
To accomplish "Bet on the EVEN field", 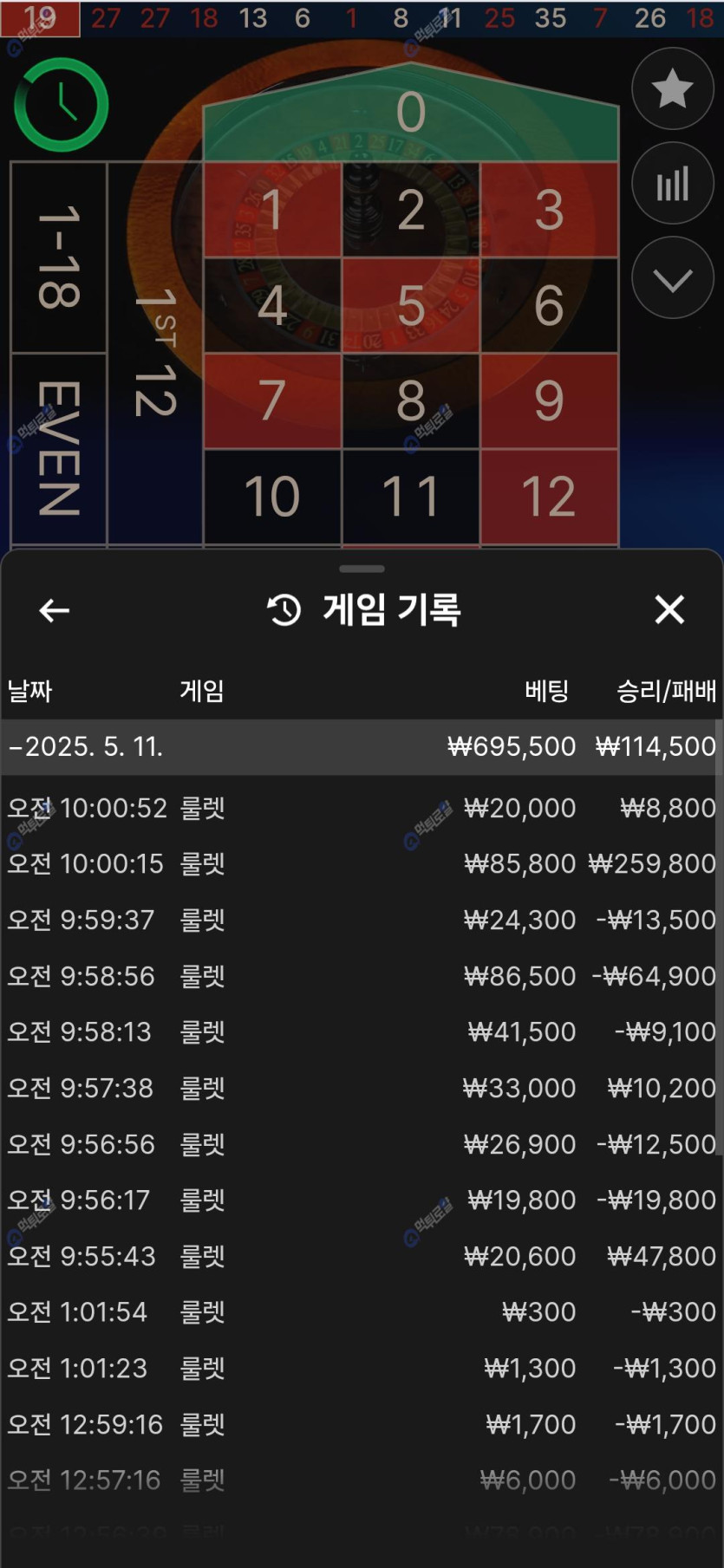I will [58, 448].
